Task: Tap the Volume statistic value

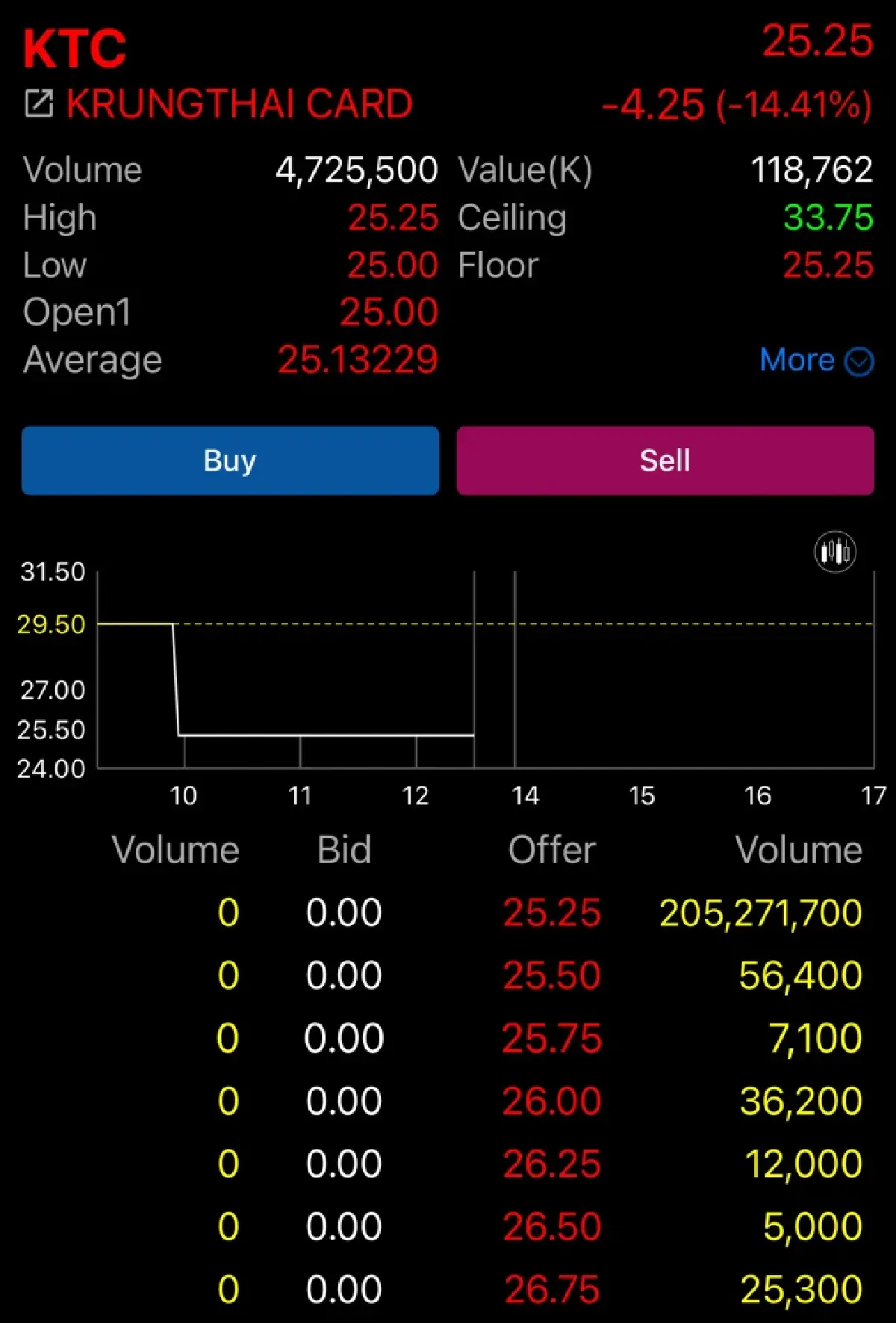Action: [x=357, y=170]
